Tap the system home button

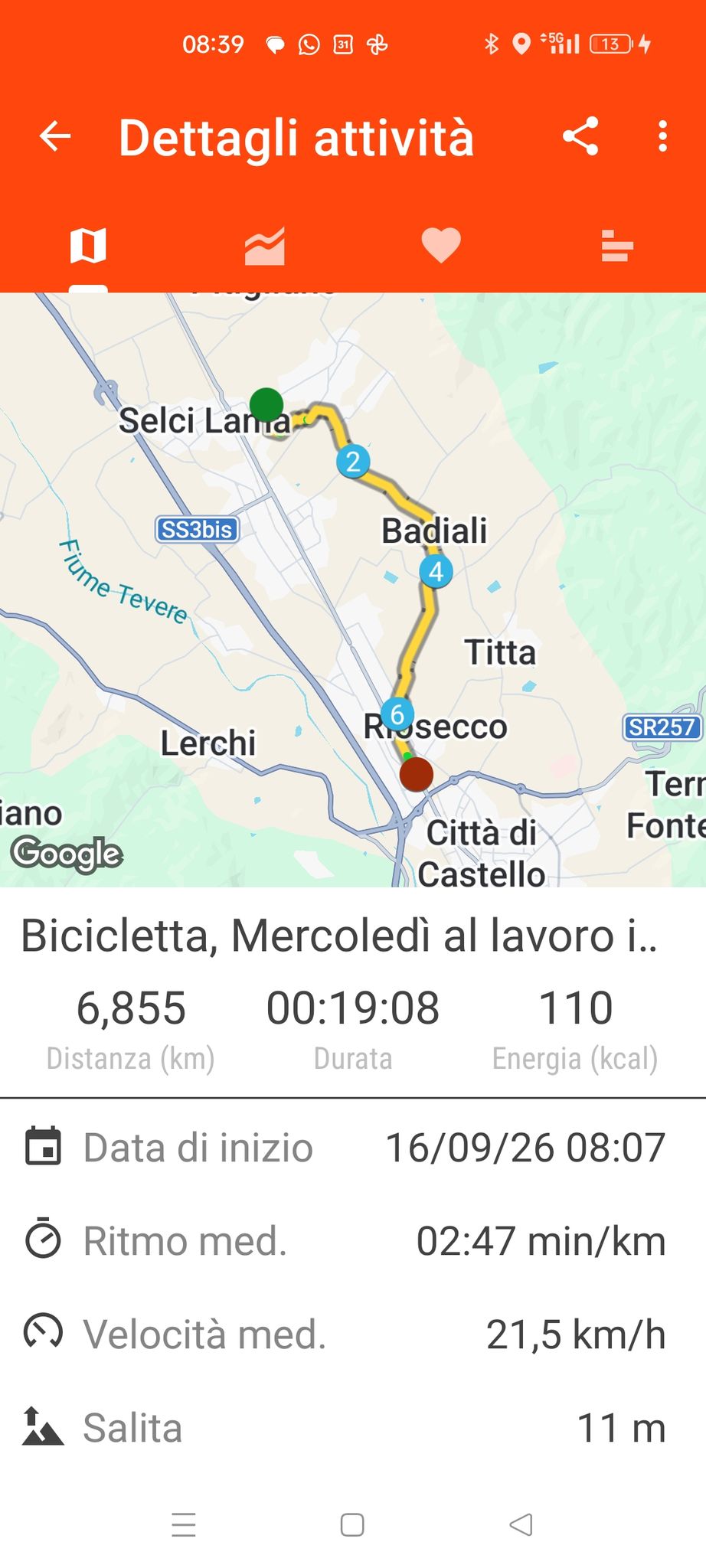(352, 1524)
